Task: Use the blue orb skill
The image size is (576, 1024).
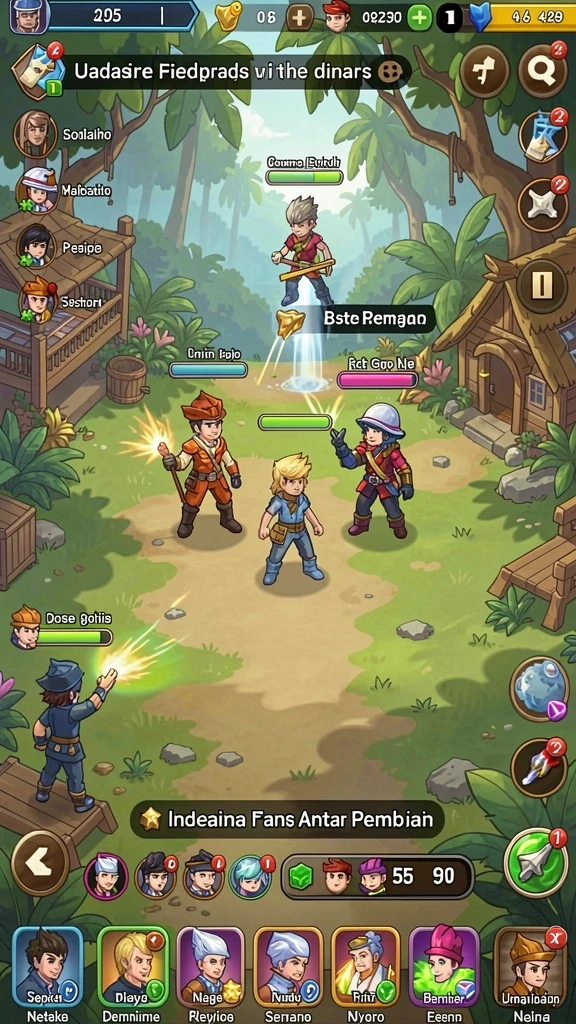Action: [539, 689]
